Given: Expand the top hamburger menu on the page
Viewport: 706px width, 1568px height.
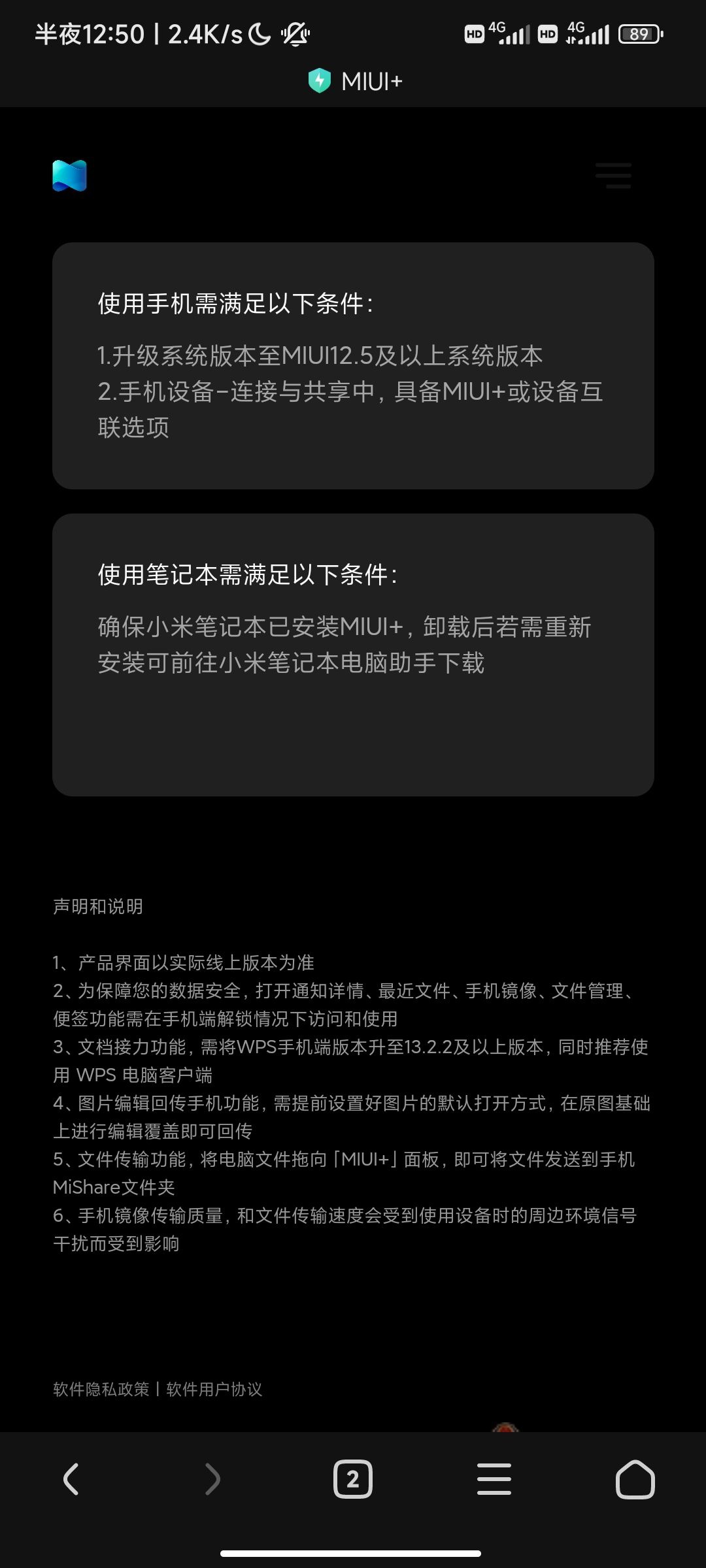Looking at the screenshot, I should point(613,175).
